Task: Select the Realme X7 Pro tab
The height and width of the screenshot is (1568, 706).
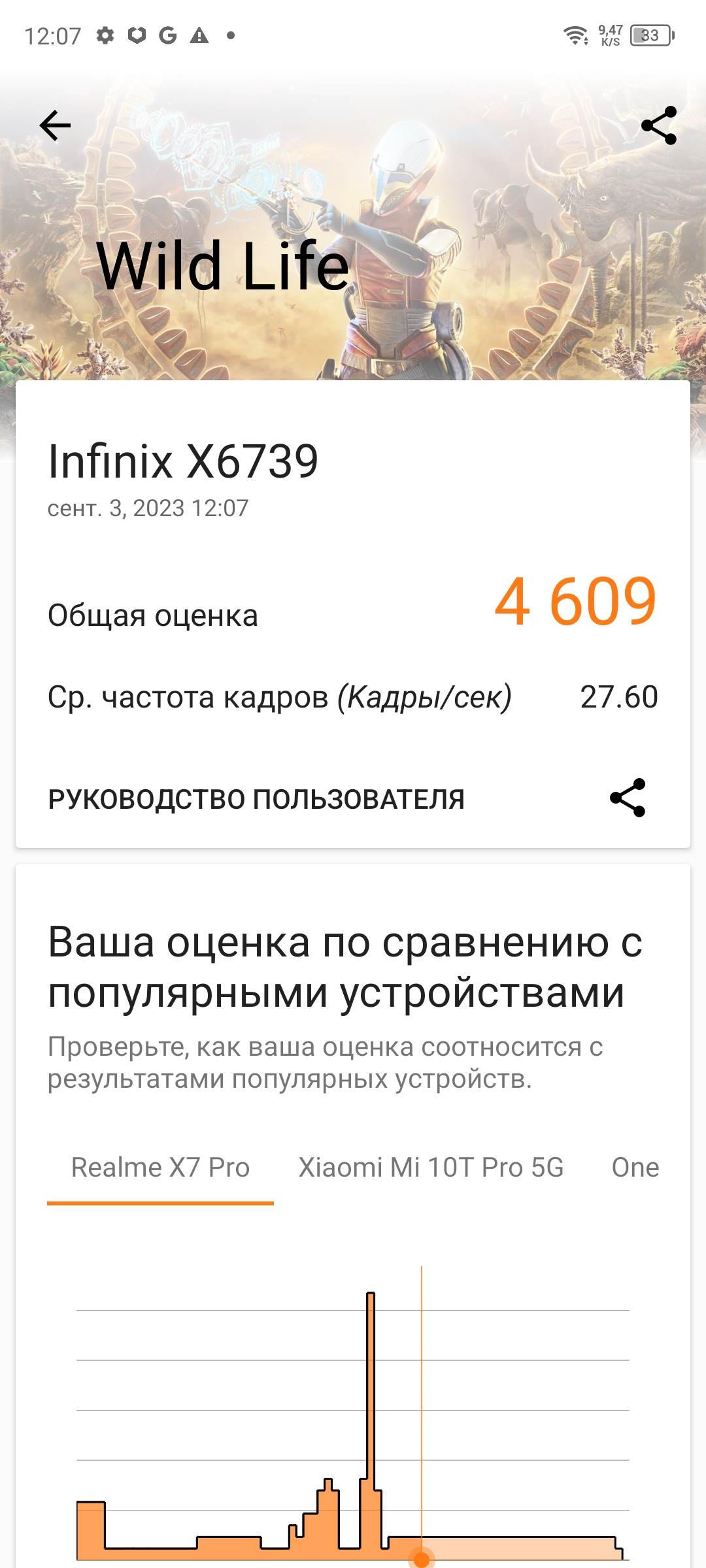Action: click(x=160, y=1168)
